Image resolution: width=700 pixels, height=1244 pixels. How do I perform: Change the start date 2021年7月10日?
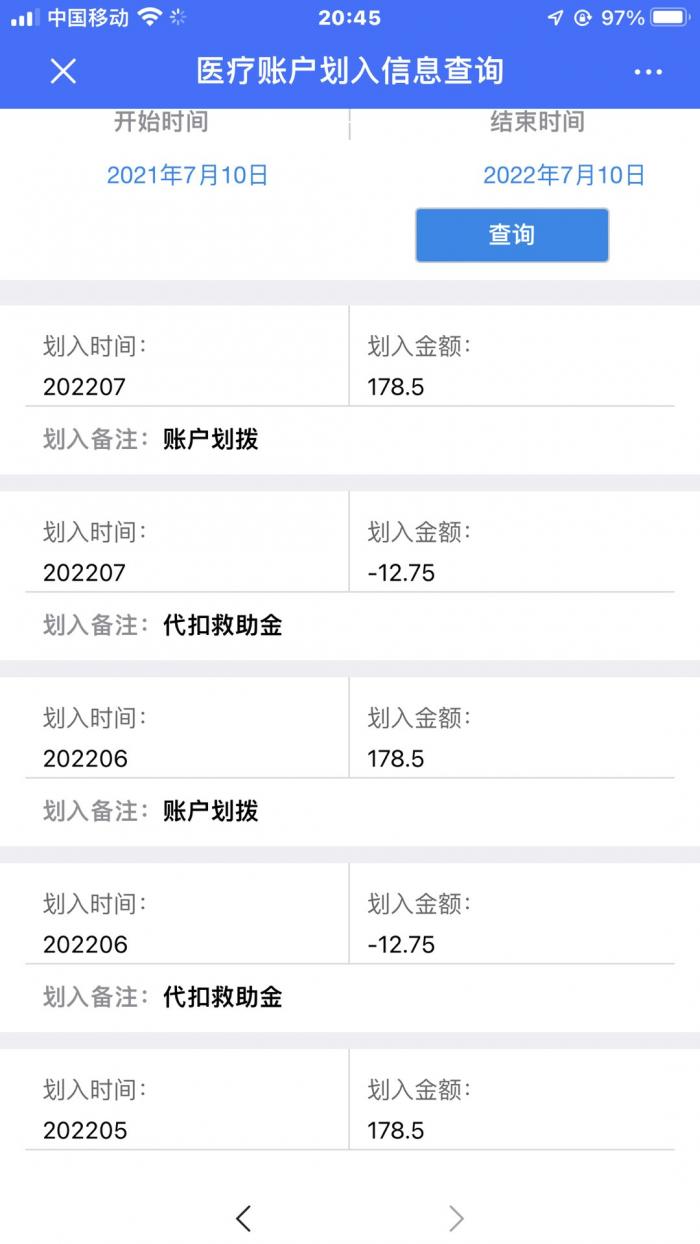click(188, 175)
